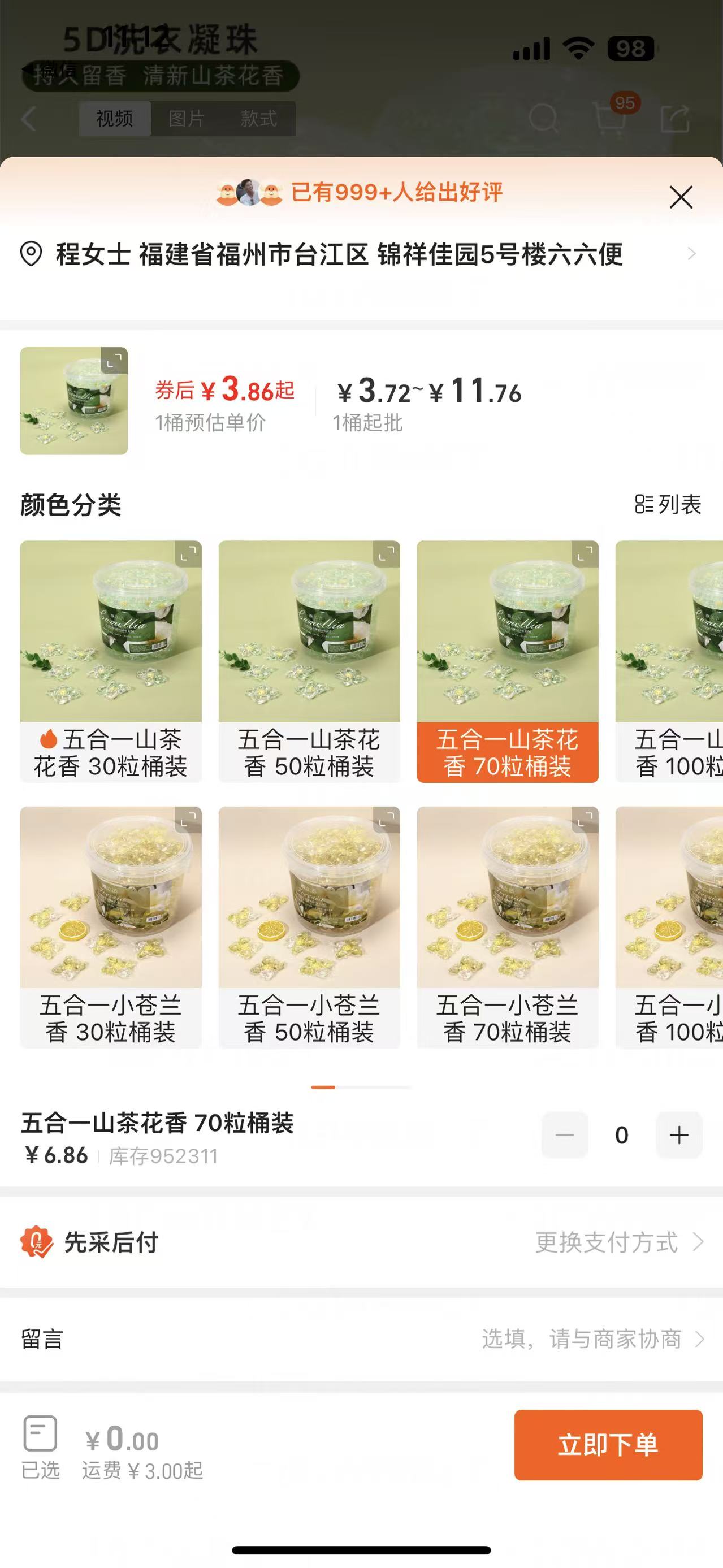Open the 留言 message to seller row
The height and width of the screenshot is (1568, 723).
coord(362,1339)
